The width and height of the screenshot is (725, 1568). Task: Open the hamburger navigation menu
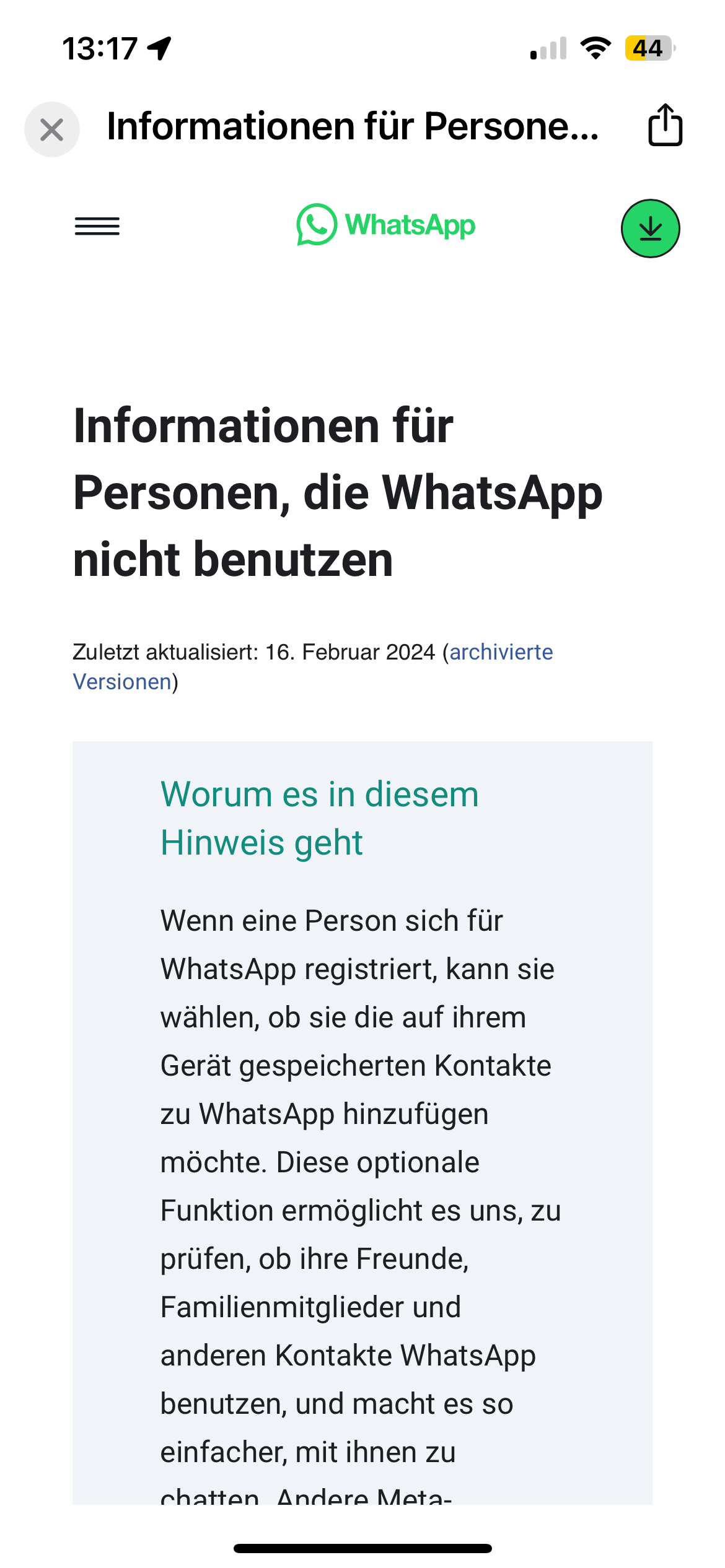[97, 226]
